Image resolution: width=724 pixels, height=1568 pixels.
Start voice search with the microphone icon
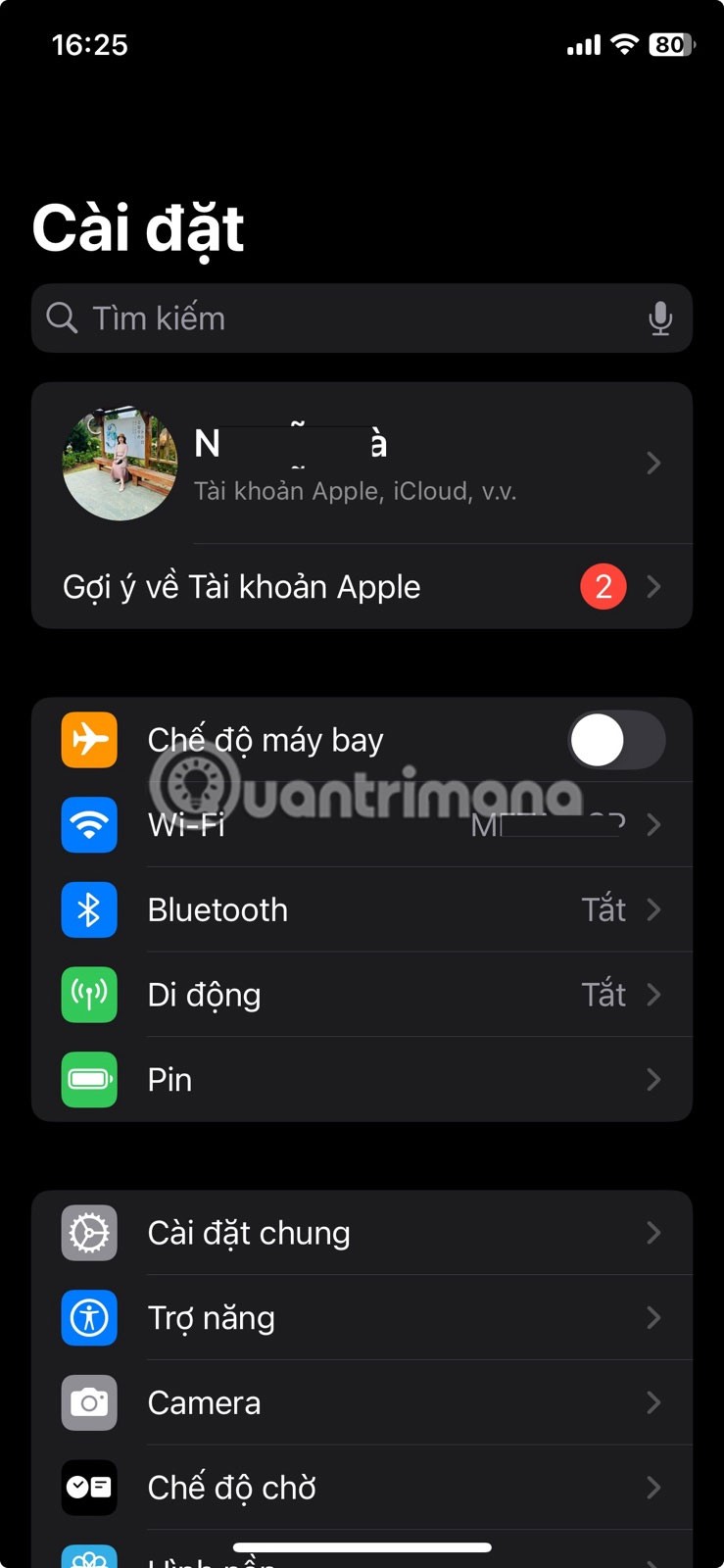point(660,318)
